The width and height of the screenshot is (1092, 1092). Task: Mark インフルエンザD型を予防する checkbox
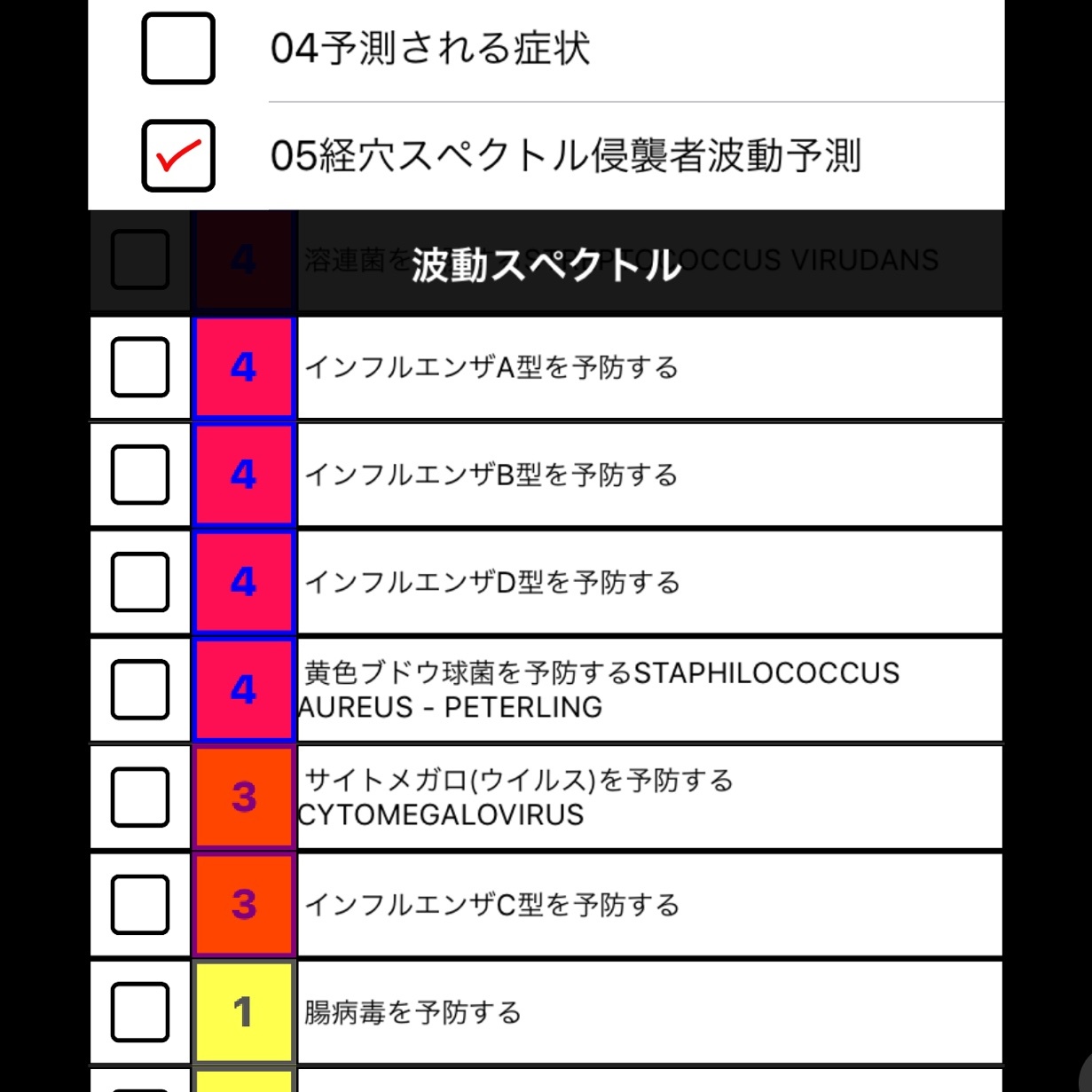coord(140,581)
